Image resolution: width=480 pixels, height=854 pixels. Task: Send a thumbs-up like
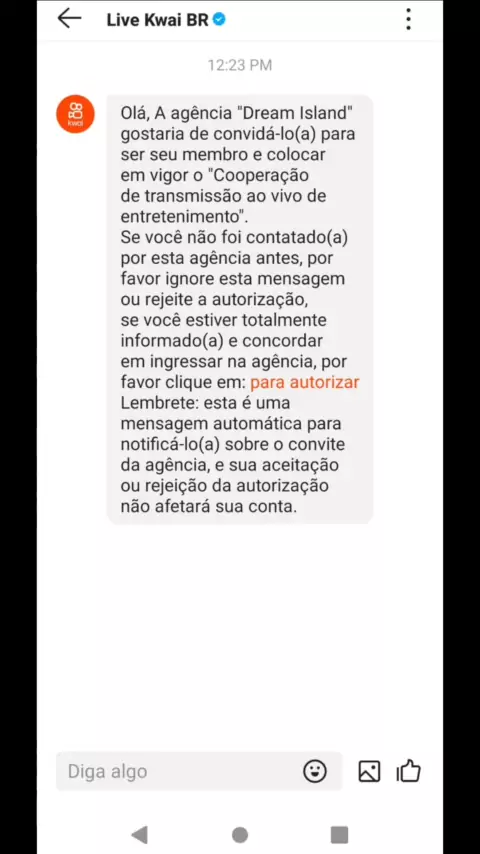coord(408,771)
